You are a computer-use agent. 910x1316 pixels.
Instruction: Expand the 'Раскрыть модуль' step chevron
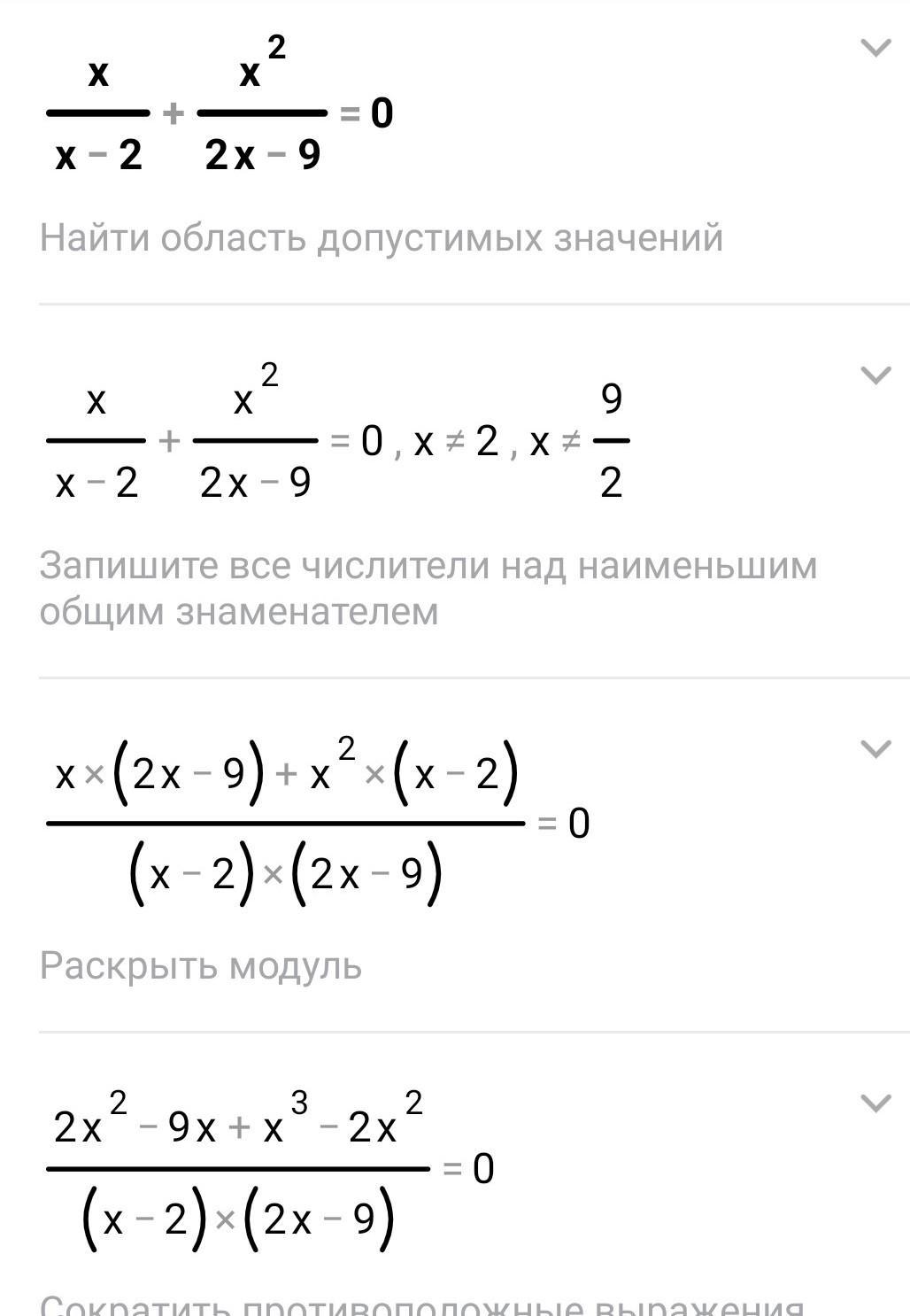pyautogui.click(x=875, y=749)
